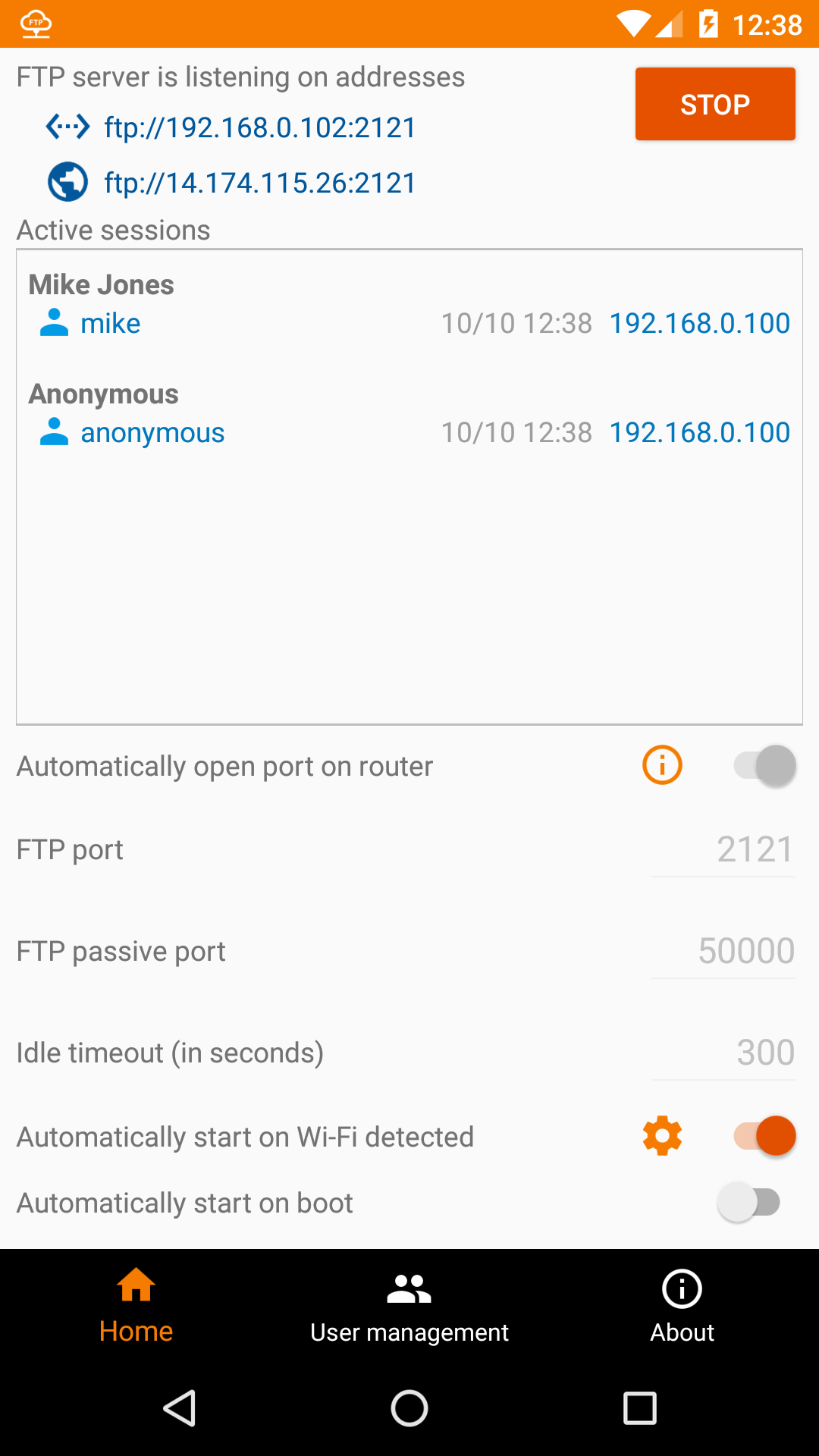
Task: Select the user icon next to mike's session
Action: tap(54, 322)
